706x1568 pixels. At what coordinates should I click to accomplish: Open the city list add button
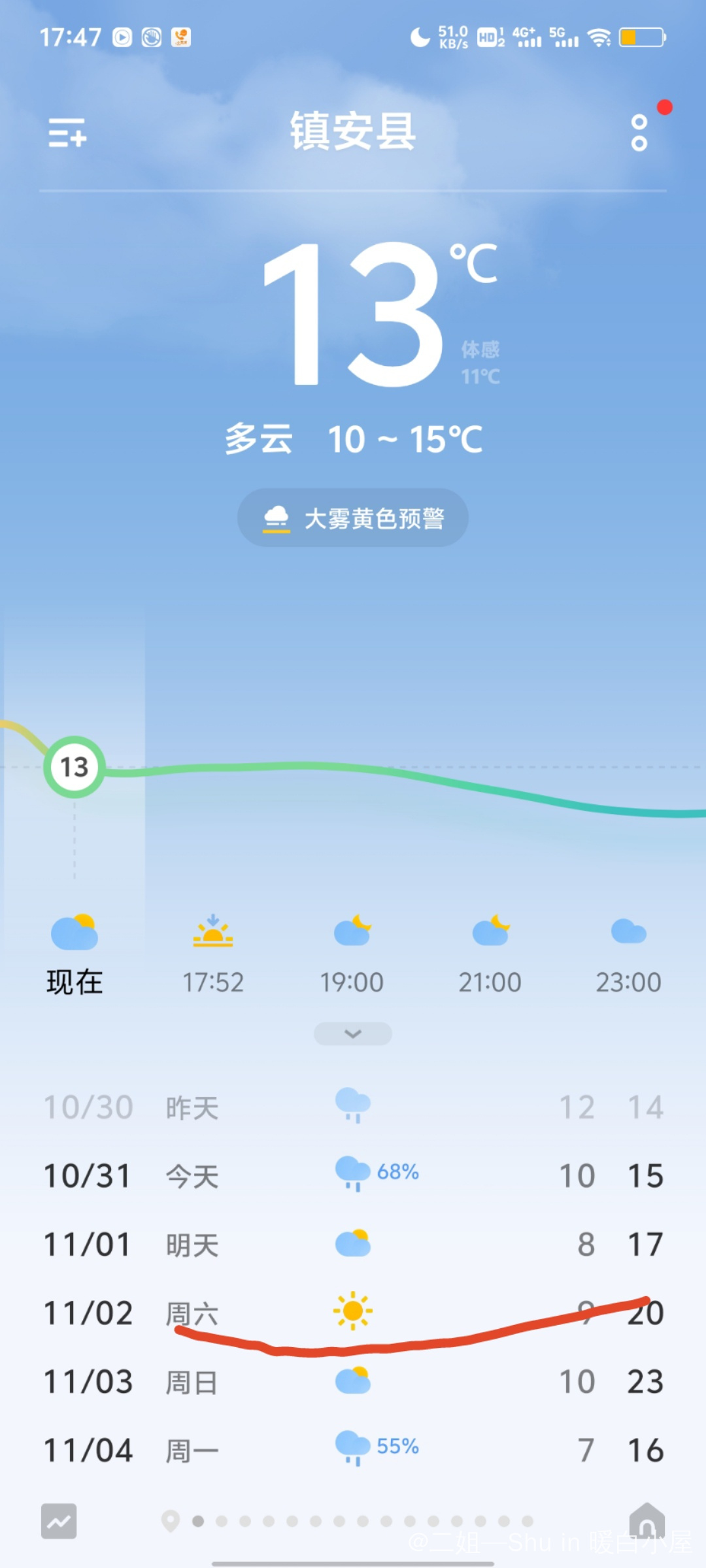pyautogui.click(x=67, y=133)
